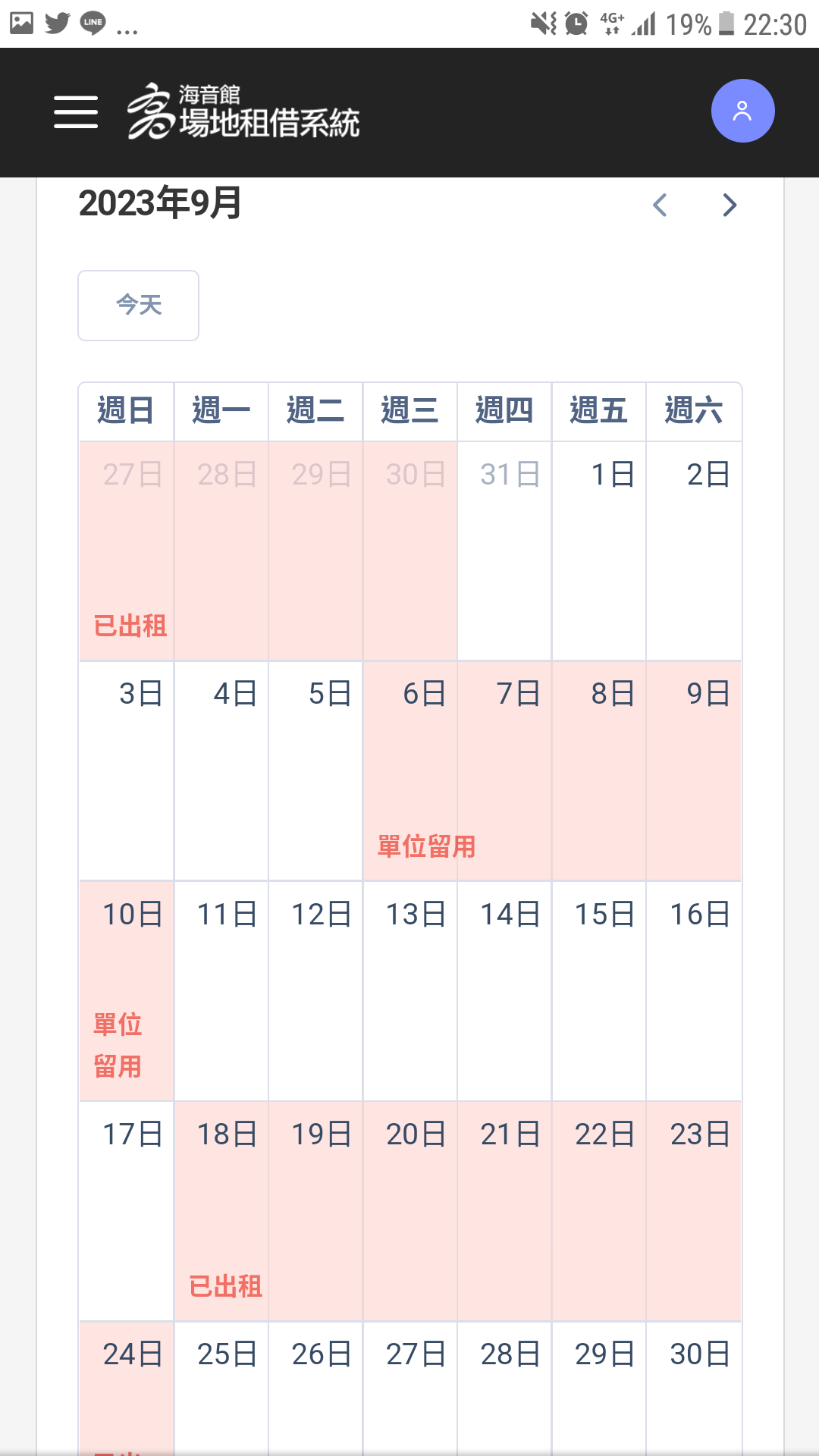819x1456 pixels.
Task: View the 已出租 booking on 18日
Action: pos(225,1287)
